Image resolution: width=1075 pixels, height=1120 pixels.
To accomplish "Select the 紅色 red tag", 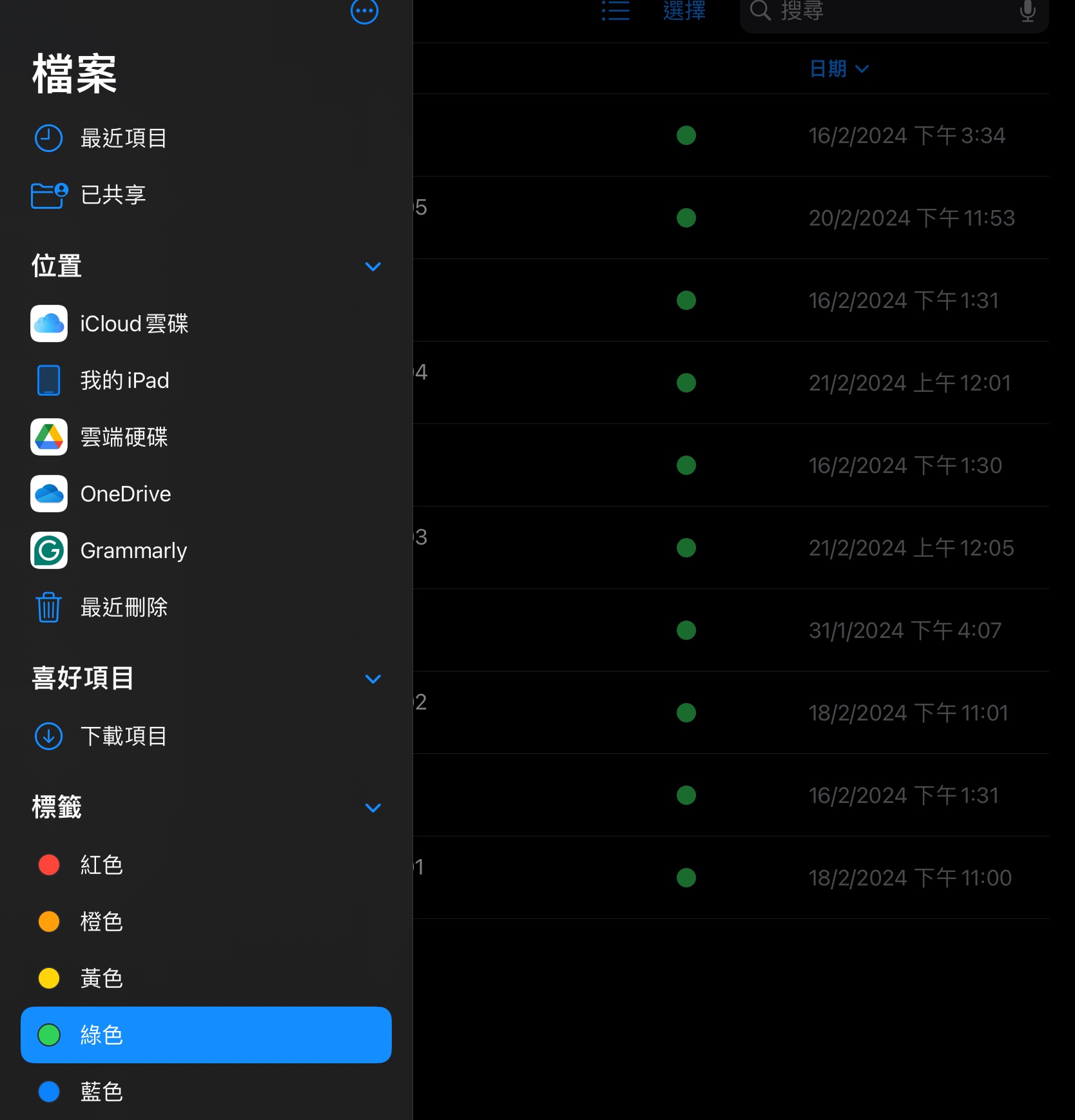I will 101,865.
